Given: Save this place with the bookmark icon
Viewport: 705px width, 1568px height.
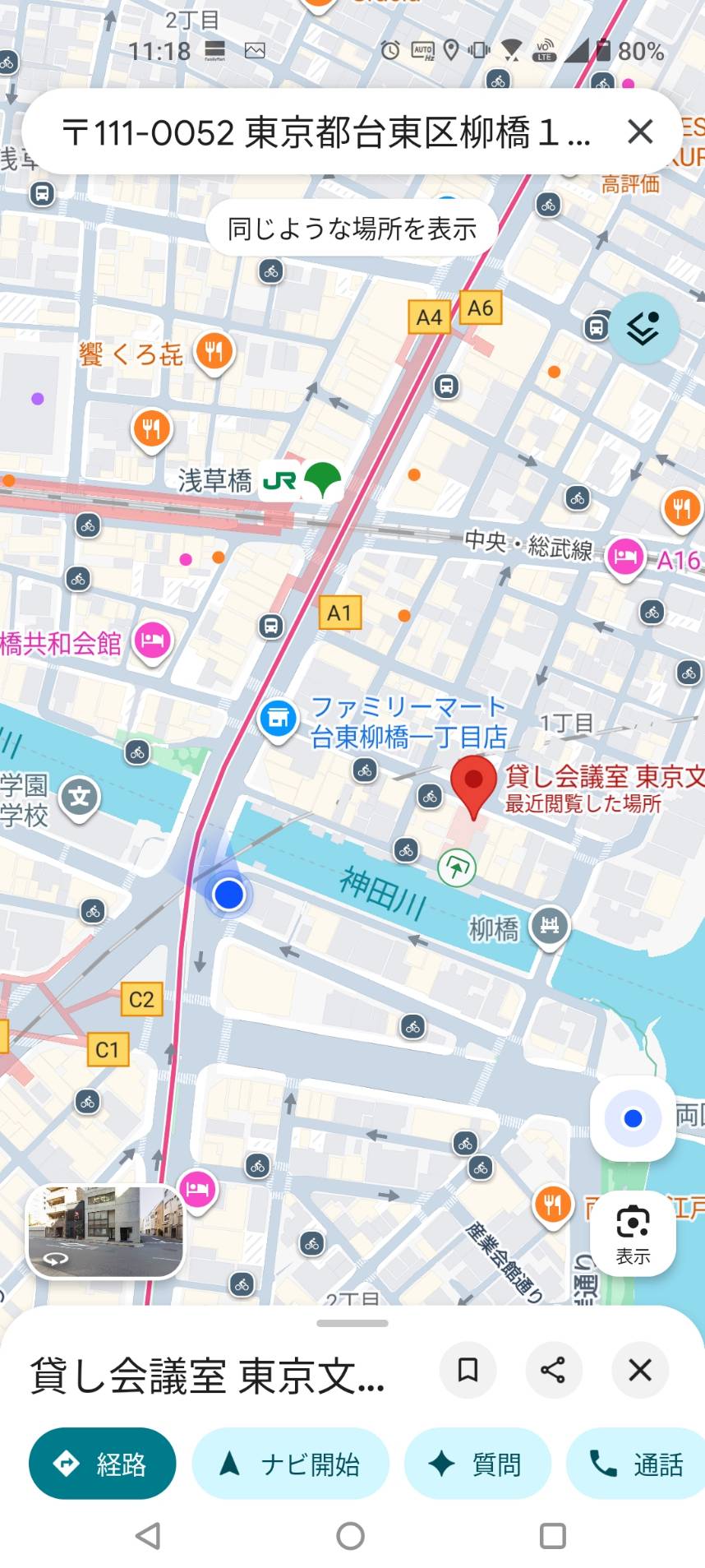Looking at the screenshot, I should [x=468, y=1370].
